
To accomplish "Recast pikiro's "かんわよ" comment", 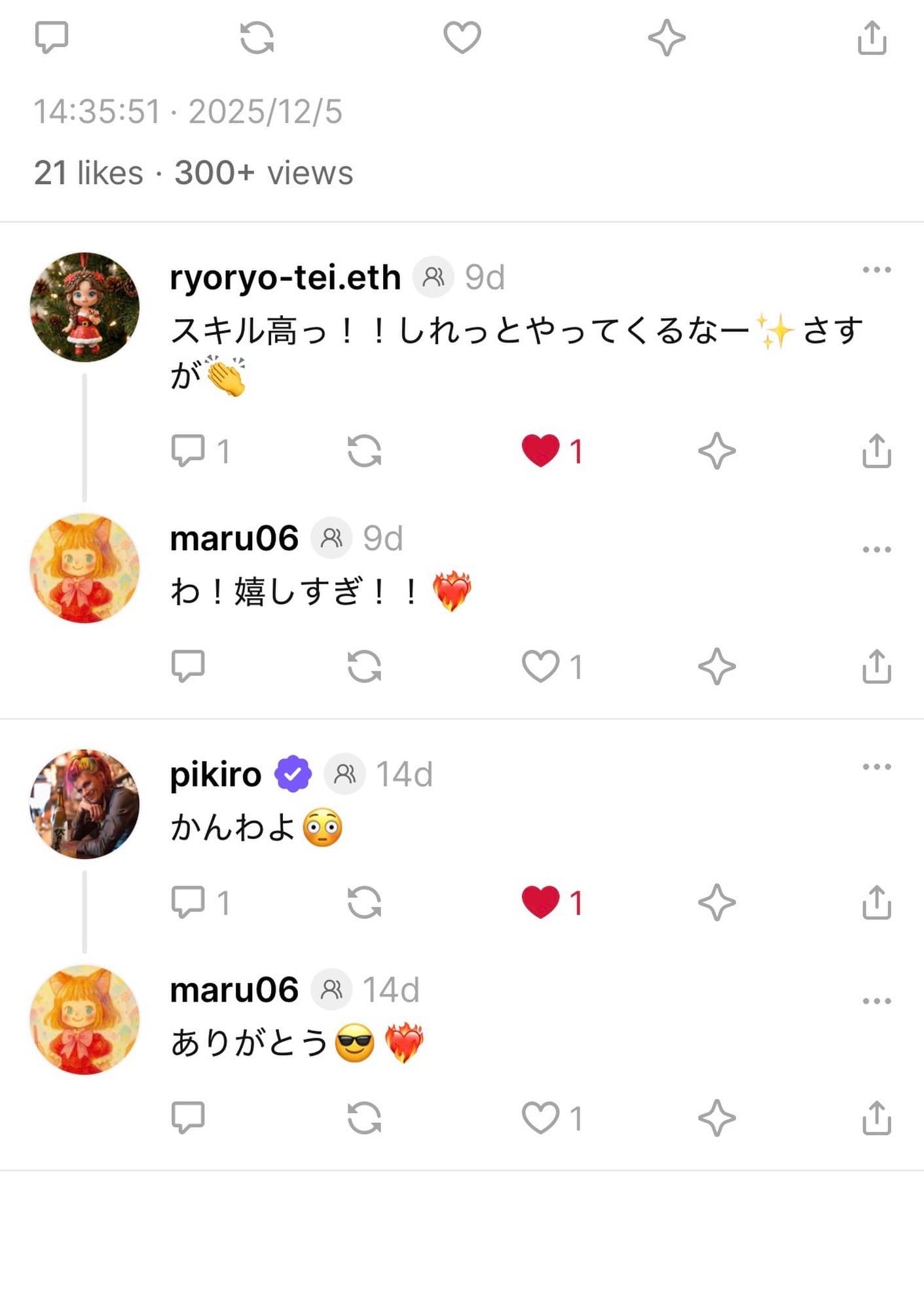I will point(364,902).
